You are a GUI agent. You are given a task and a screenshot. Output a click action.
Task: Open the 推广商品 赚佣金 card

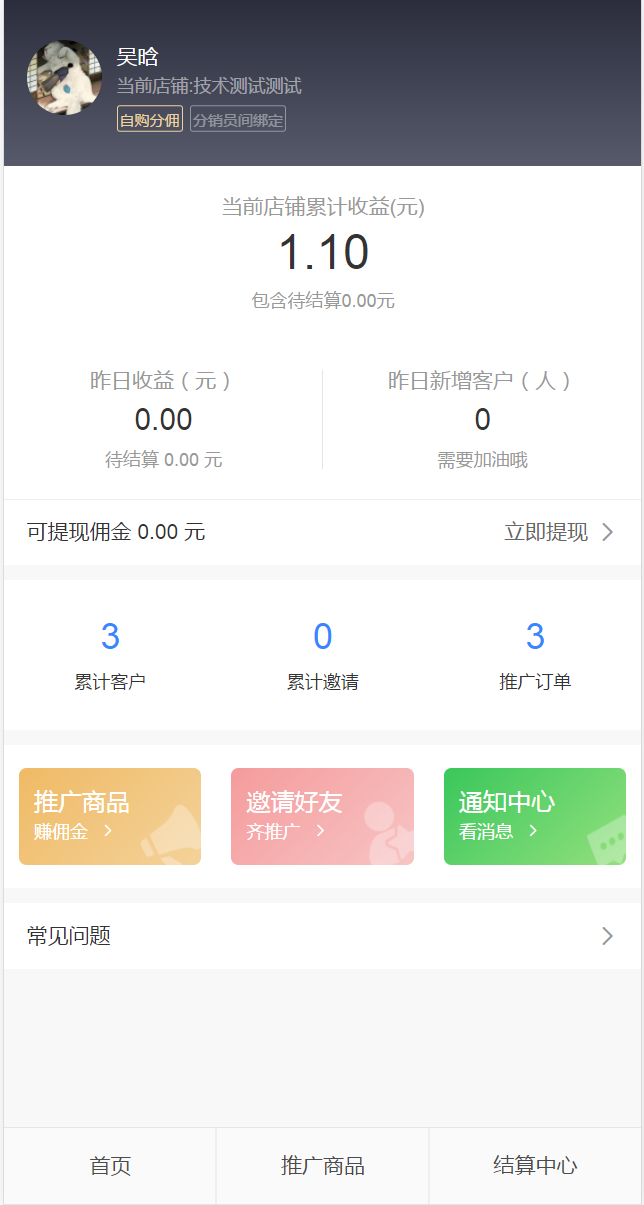(110, 816)
